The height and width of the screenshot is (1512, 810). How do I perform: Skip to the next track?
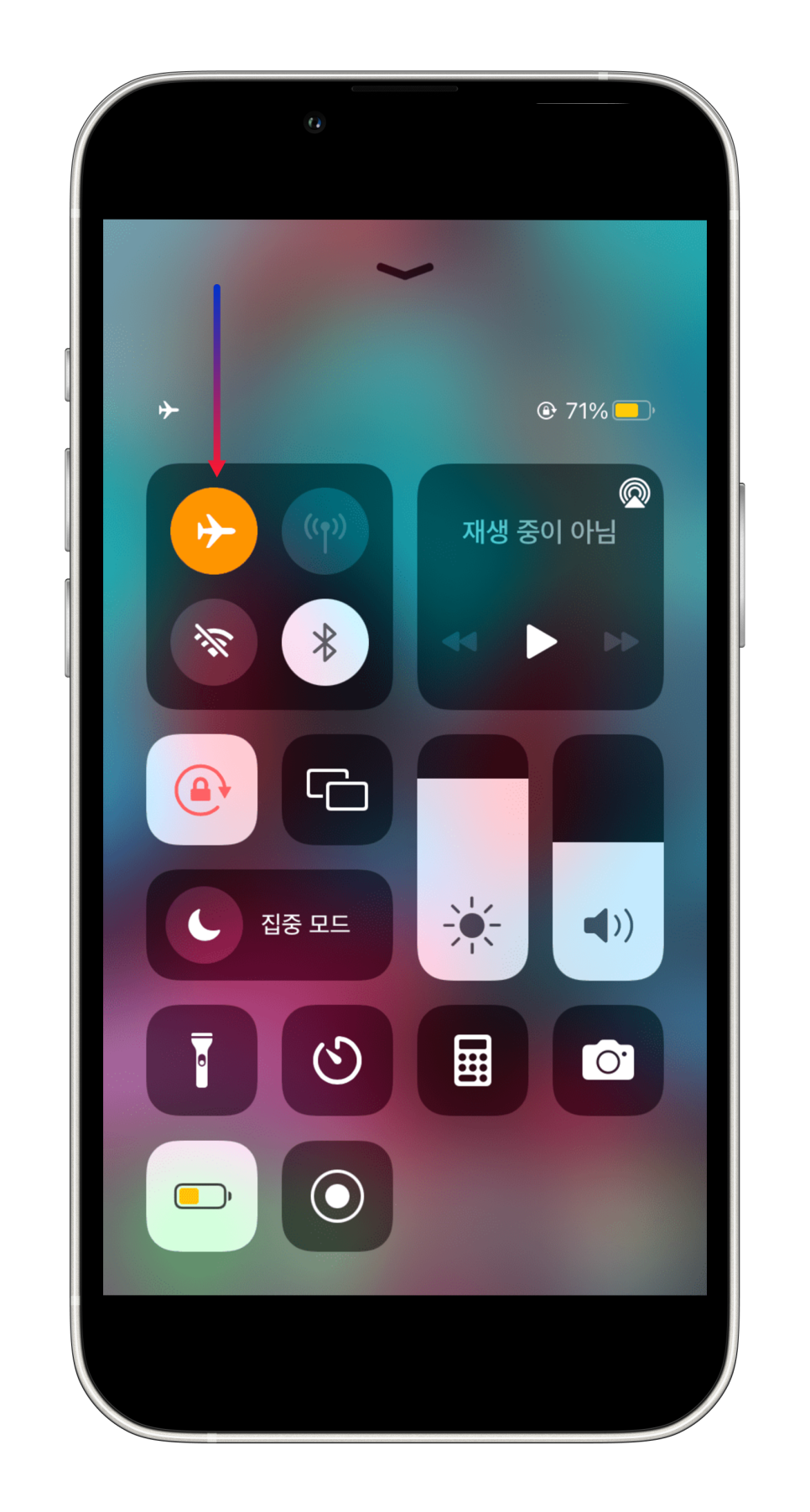coord(621,642)
